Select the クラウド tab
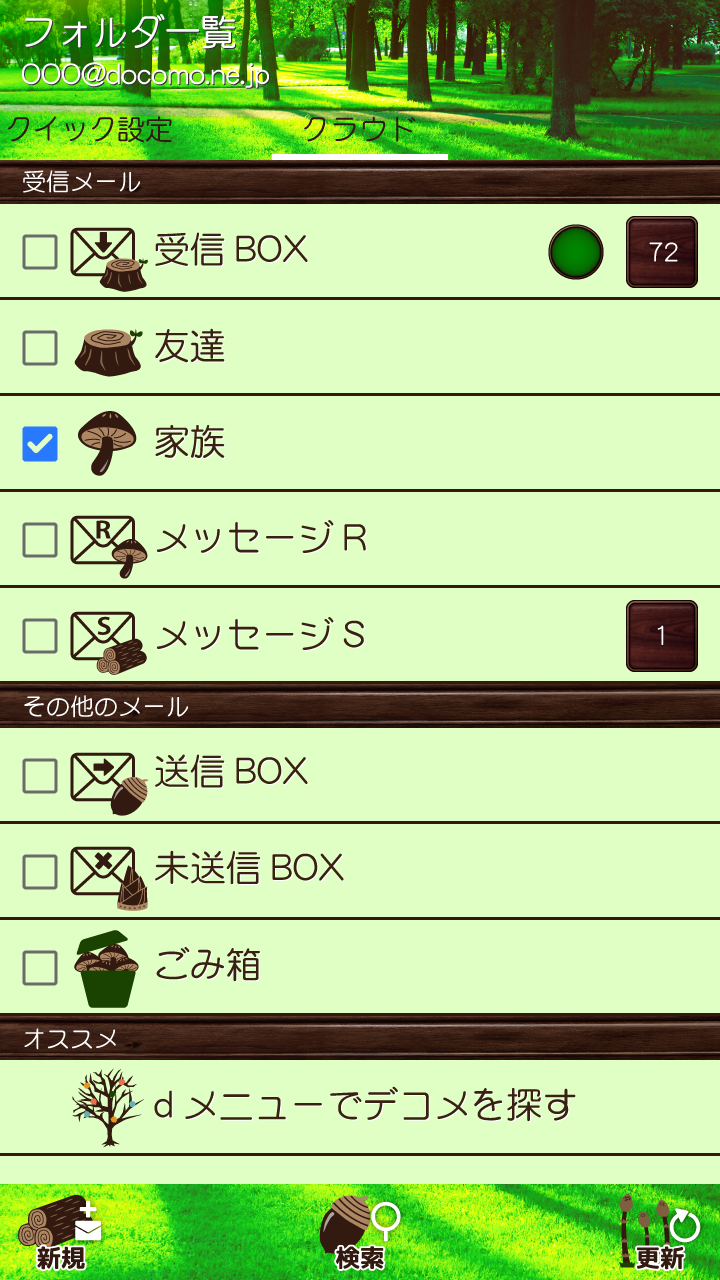This screenshot has height=1280, width=720. click(x=358, y=129)
